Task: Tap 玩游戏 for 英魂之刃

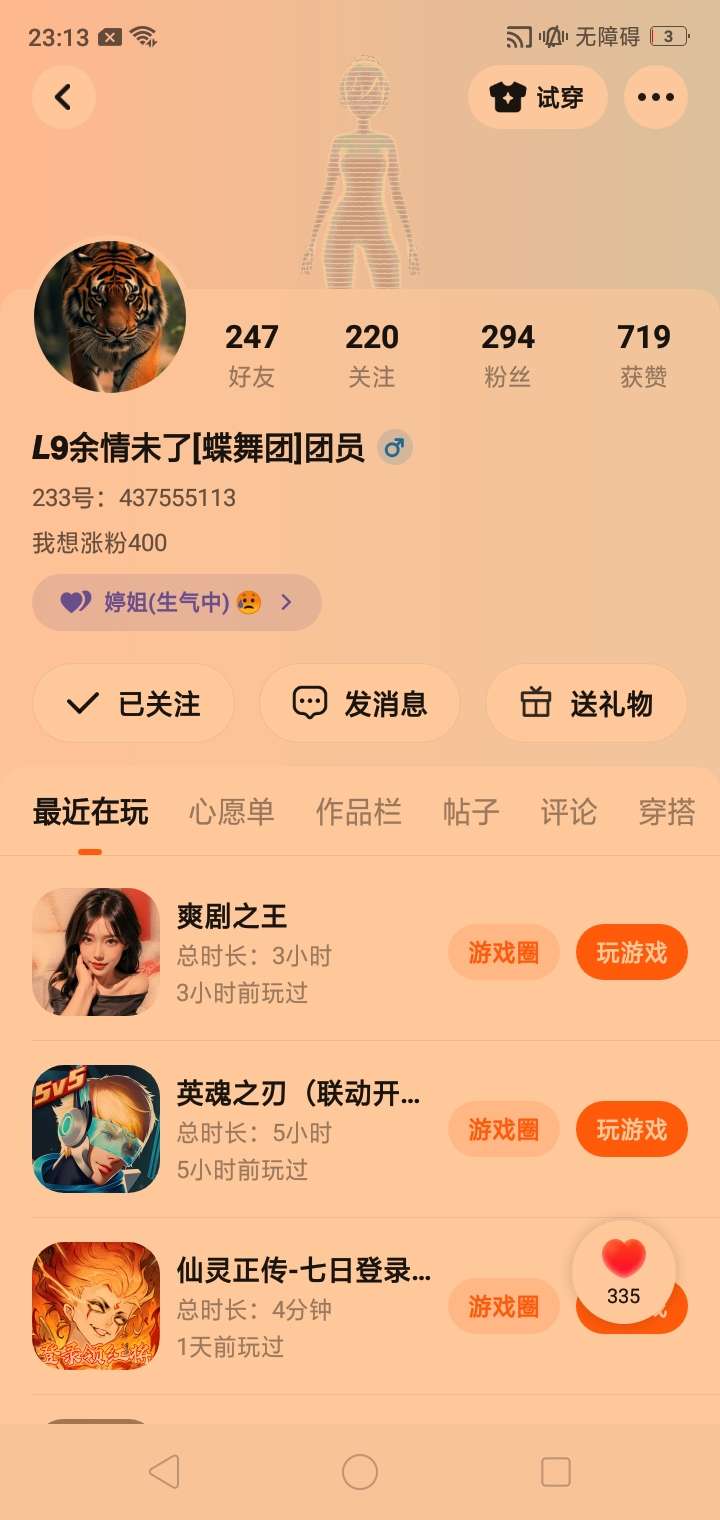Action: click(631, 1129)
